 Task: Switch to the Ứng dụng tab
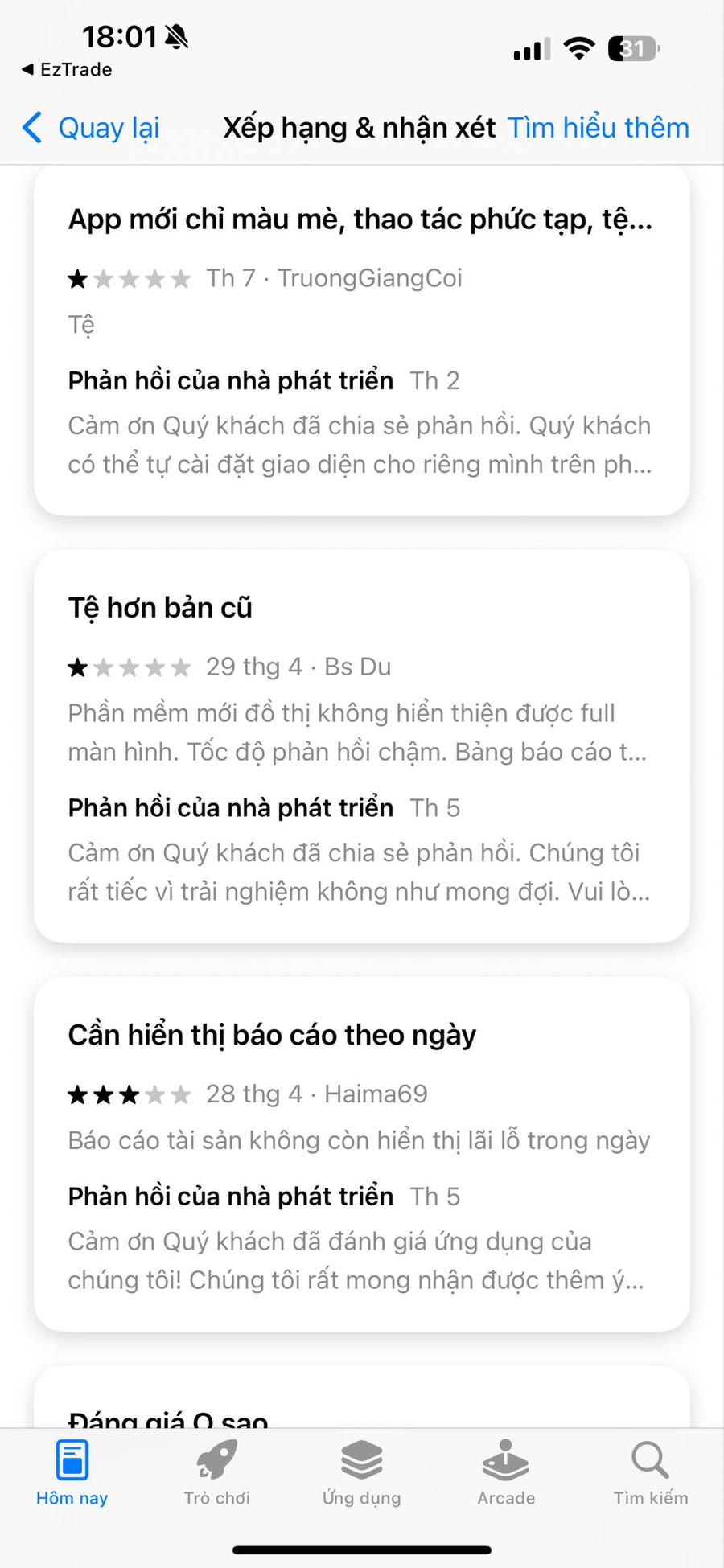[362, 1472]
